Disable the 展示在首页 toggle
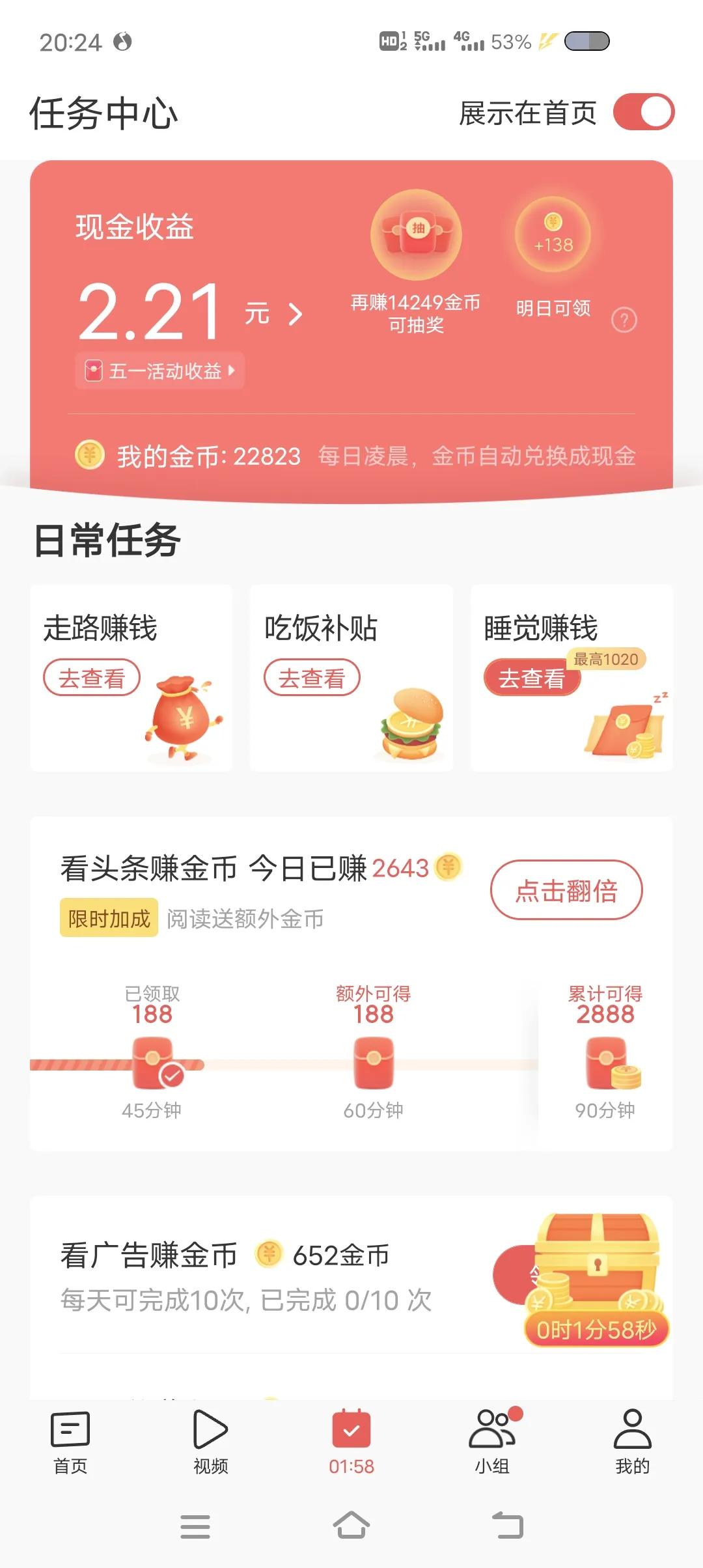 click(x=644, y=112)
